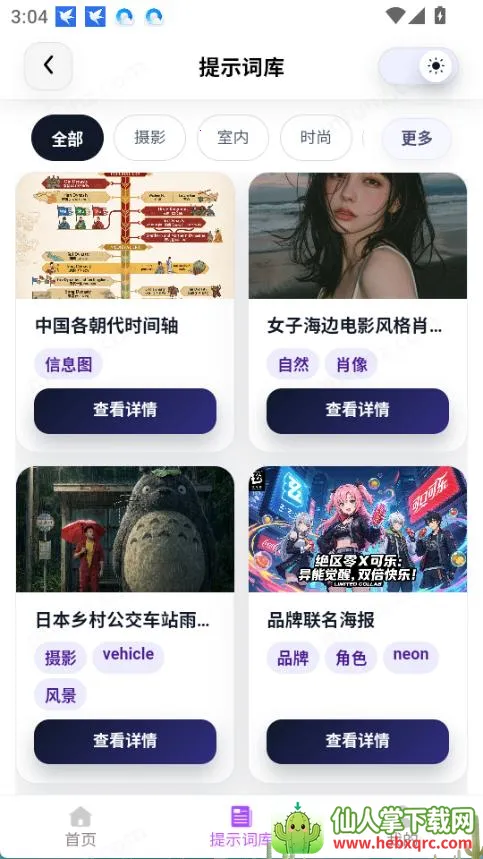Switch to the 首页 tab

(x=80, y=827)
